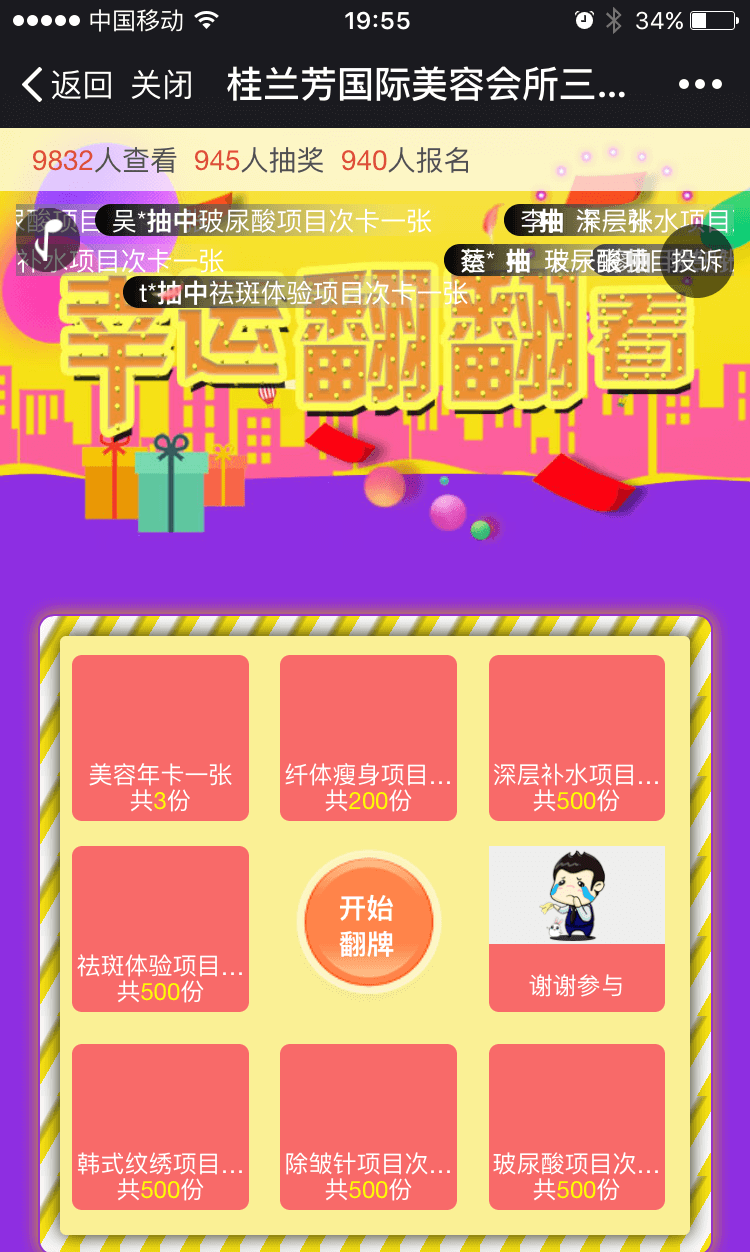Tap the 投诉 complaint button
The height and width of the screenshot is (1252, 750).
tap(697, 261)
